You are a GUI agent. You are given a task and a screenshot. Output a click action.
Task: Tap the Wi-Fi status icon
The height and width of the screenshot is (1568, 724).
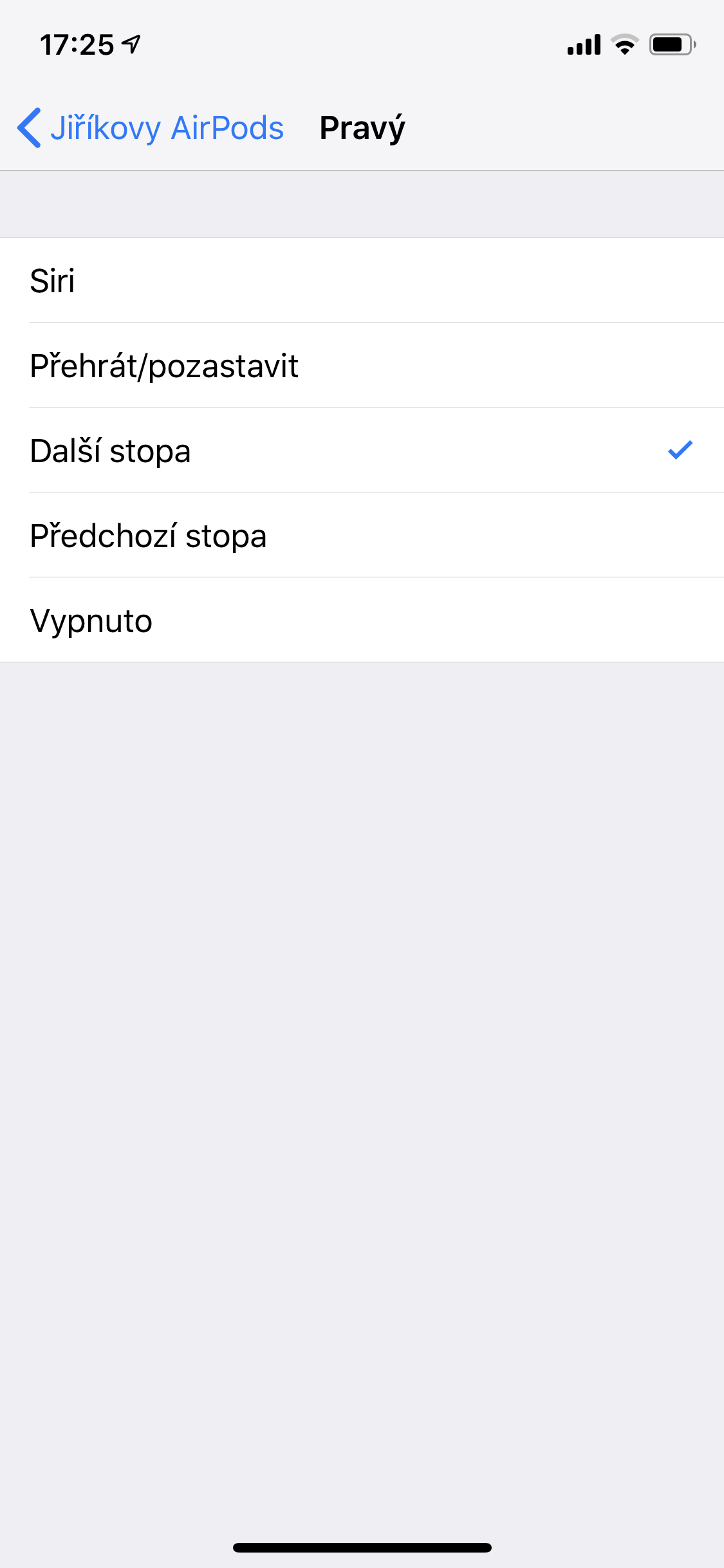[x=622, y=44]
